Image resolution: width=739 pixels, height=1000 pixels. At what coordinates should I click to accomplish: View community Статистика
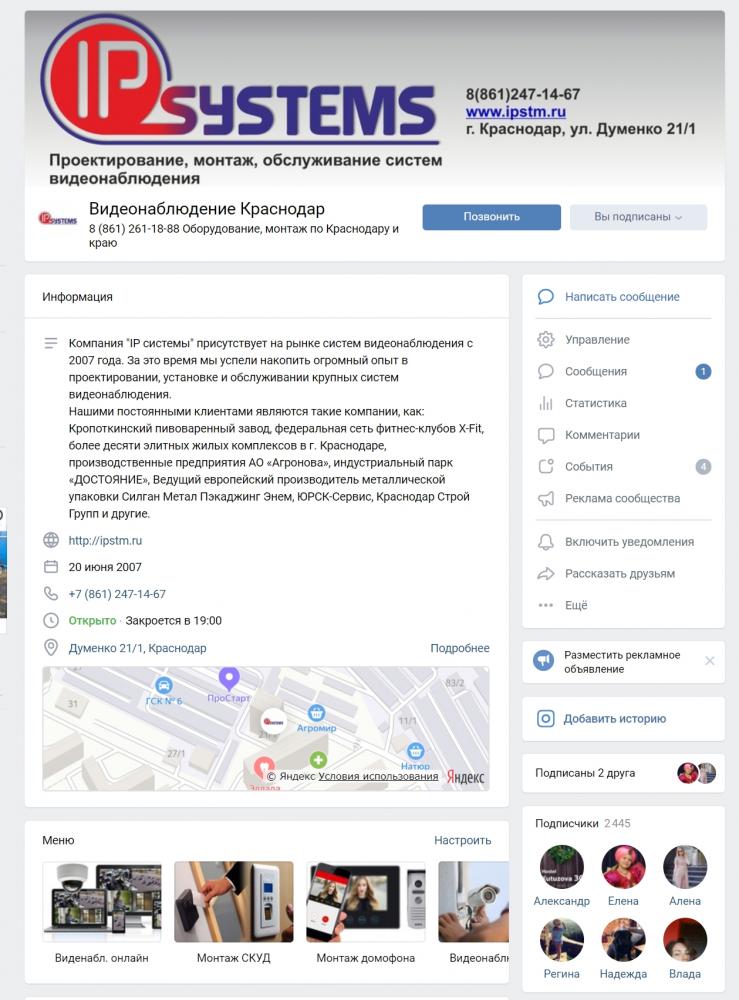coord(595,403)
